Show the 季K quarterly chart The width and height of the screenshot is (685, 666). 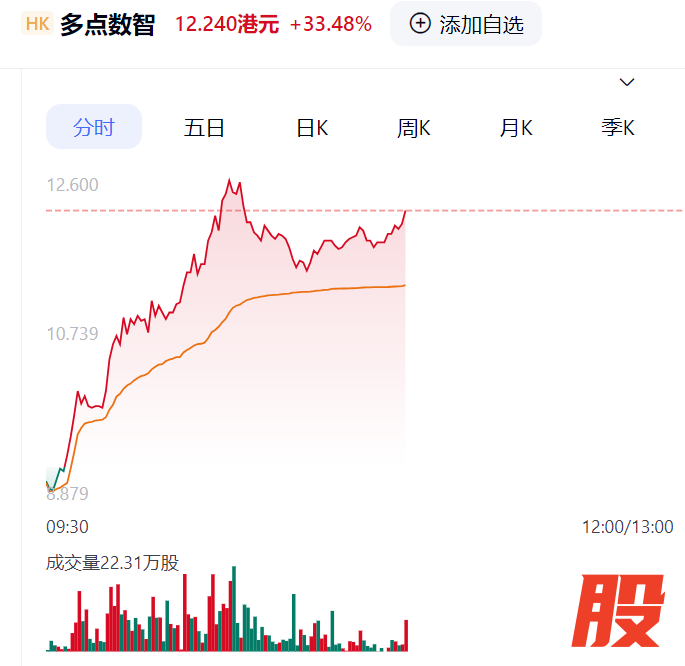(x=617, y=127)
